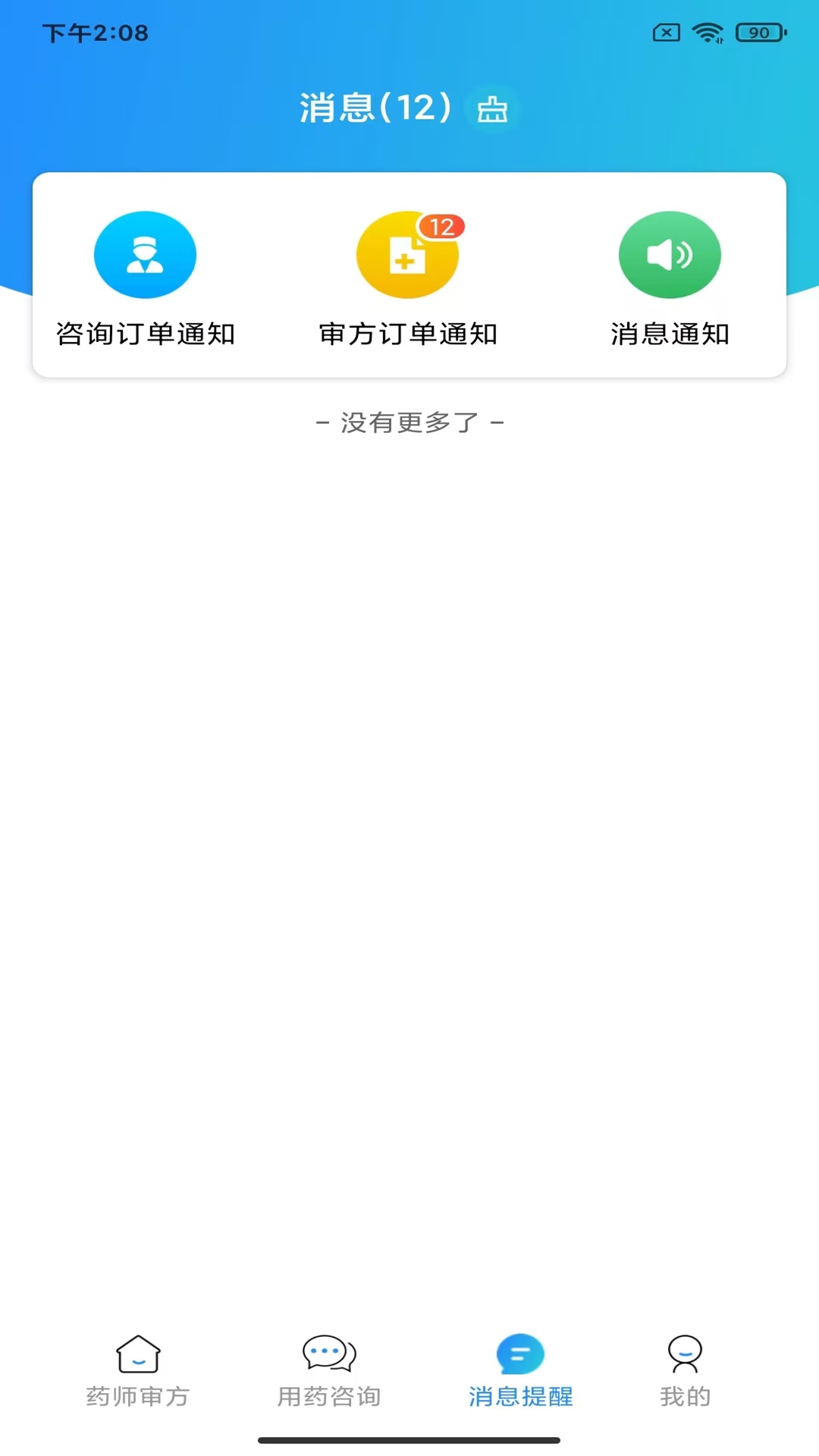The height and width of the screenshot is (1456, 819).
Task: Switch to the 用药咨询 tab
Action: pyautogui.click(x=329, y=1371)
